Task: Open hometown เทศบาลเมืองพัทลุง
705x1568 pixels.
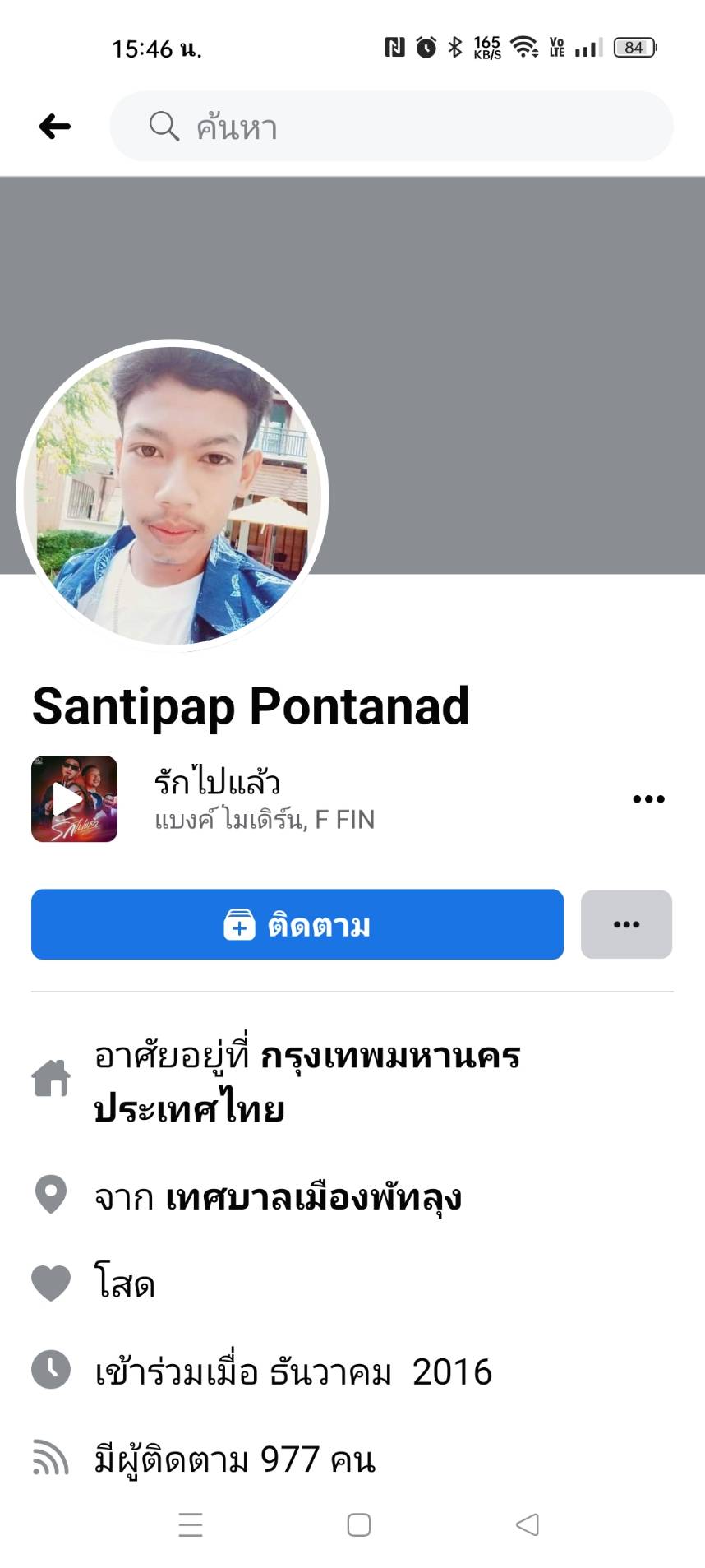Action: (x=313, y=1197)
